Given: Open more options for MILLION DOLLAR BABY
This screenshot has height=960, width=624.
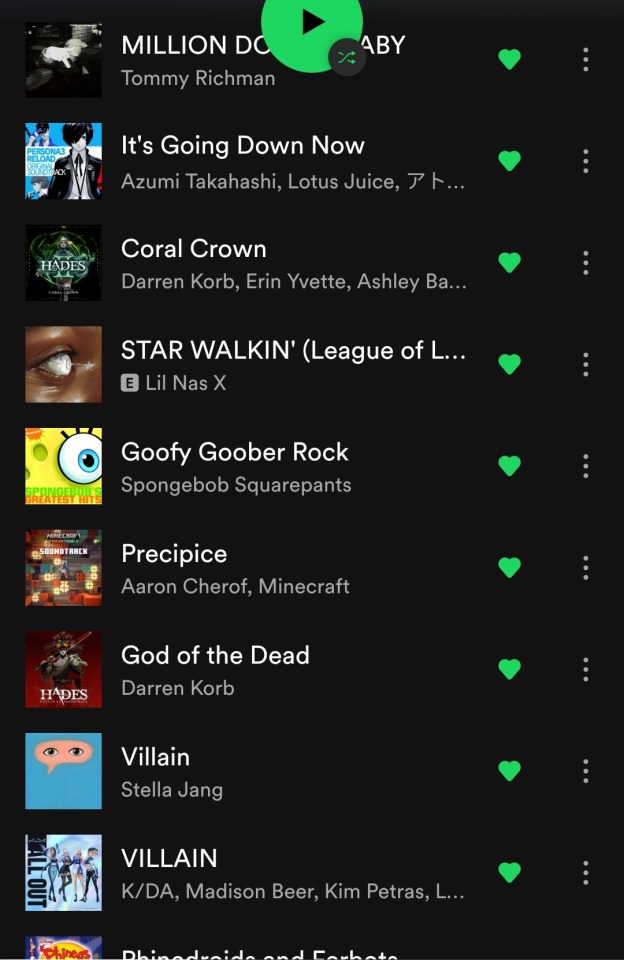Looking at the screenshot, I should [586, 60].
